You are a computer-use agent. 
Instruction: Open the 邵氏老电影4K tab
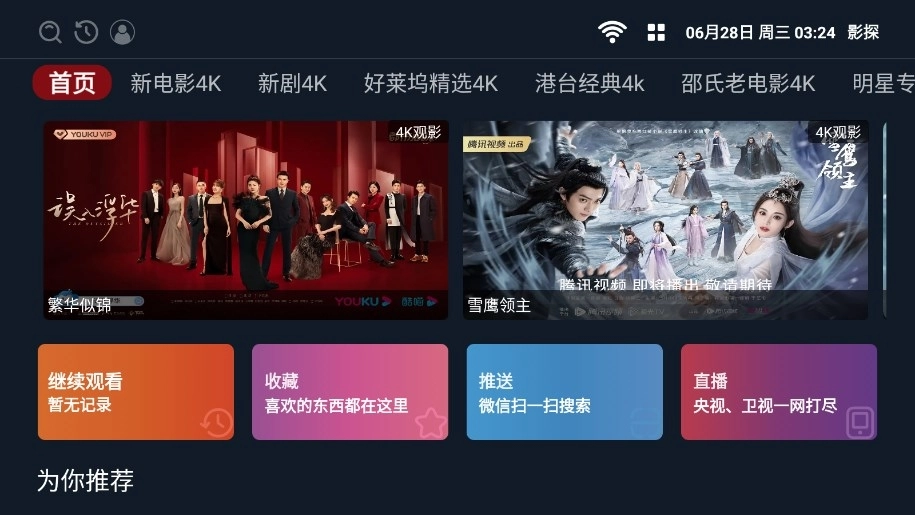click(x=748, y=83)
